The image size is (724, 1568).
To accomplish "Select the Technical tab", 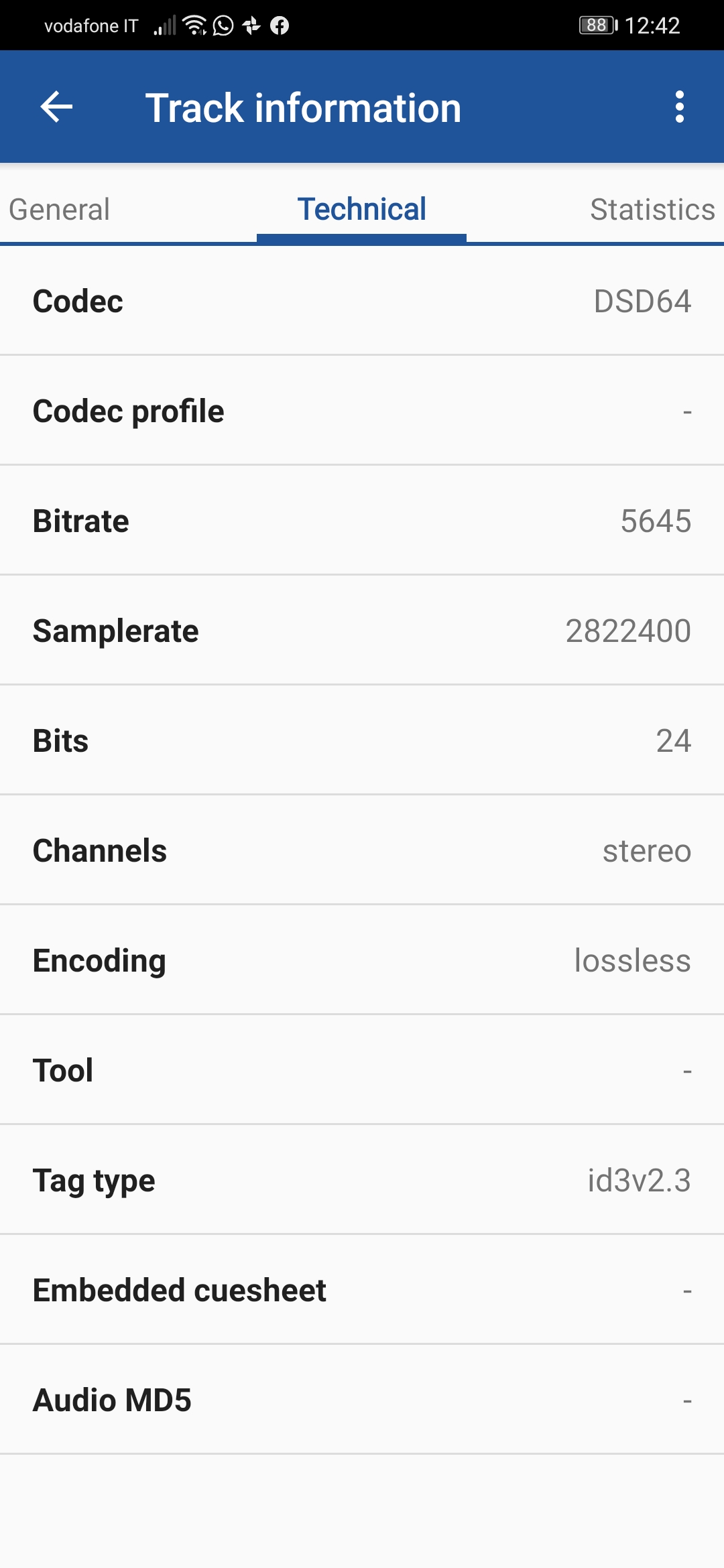I will [x=361, y=210].
